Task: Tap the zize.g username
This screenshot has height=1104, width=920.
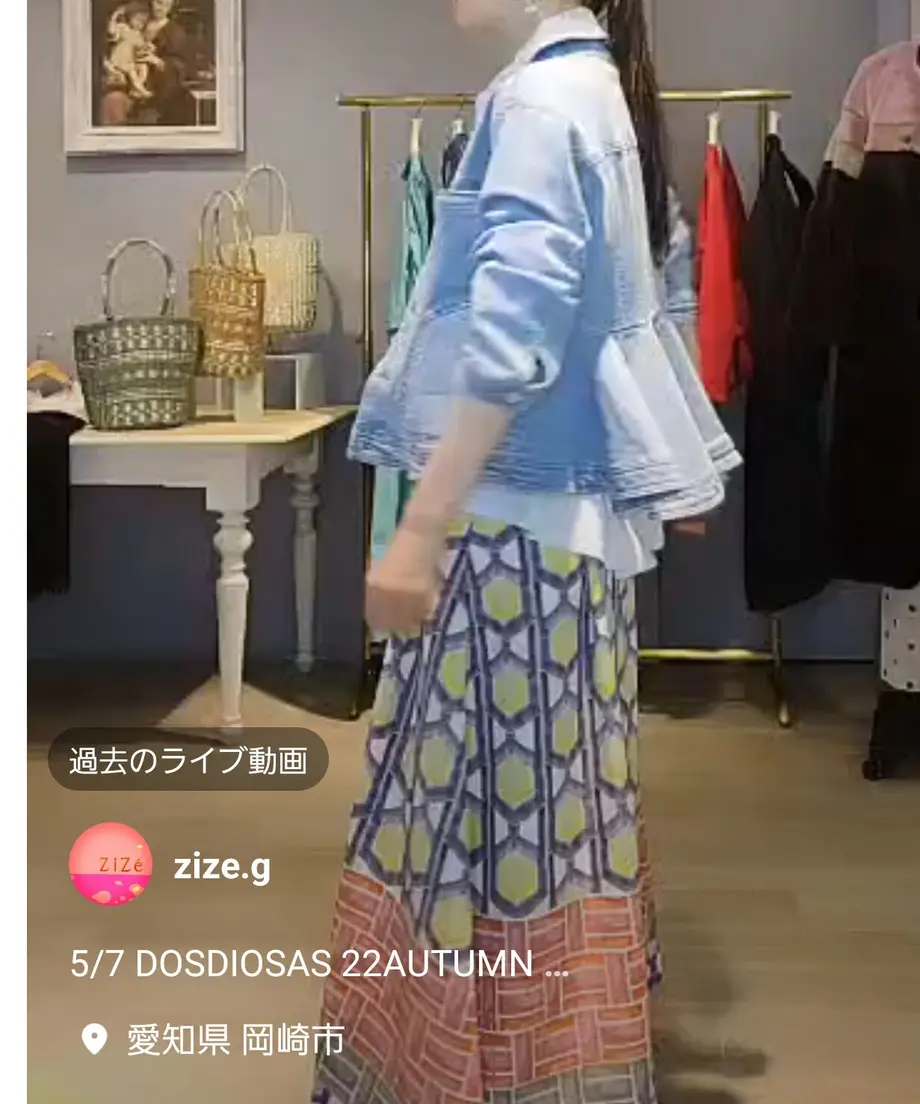Action: click(222, 866)
